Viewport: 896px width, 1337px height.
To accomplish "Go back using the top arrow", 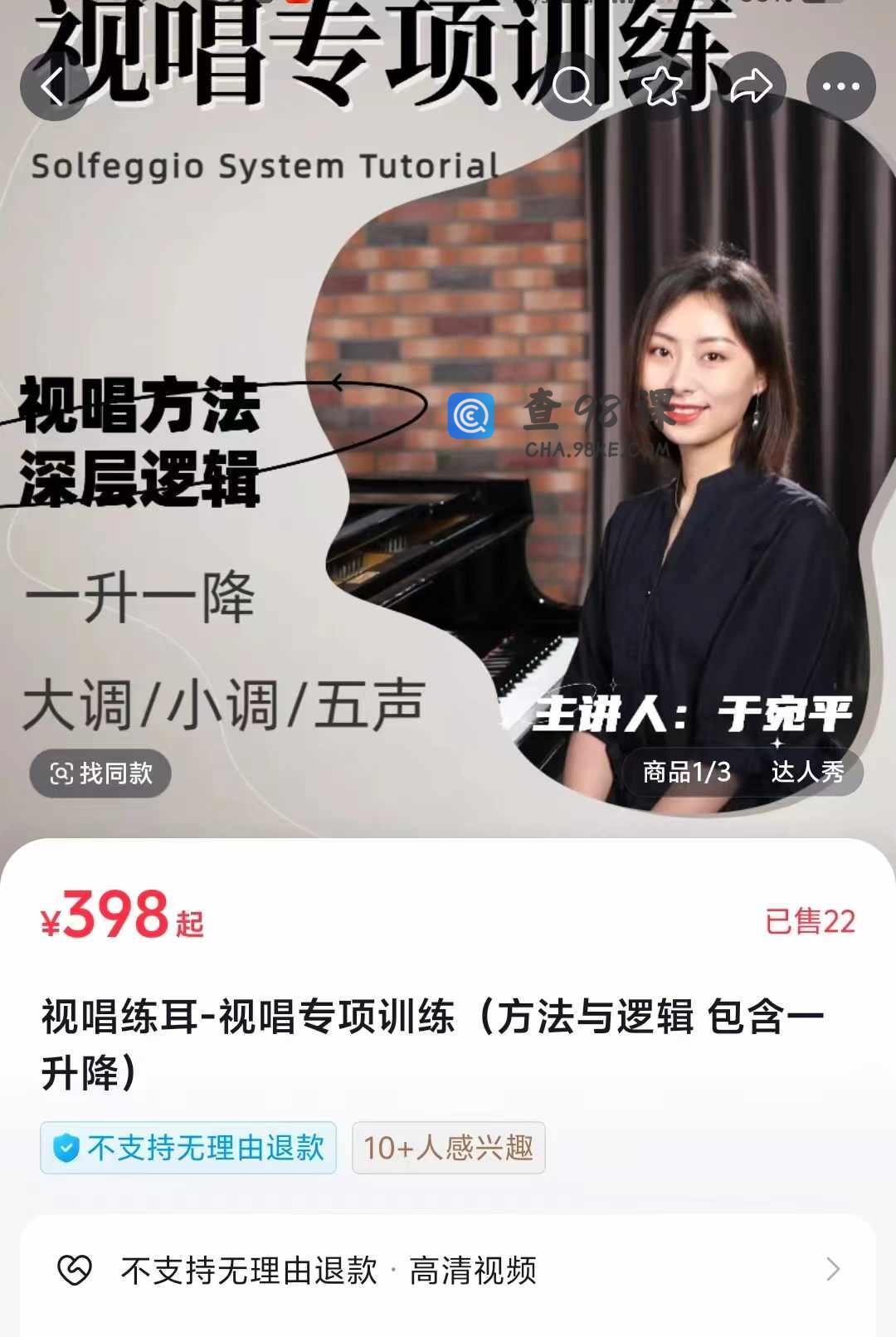I will point(53,86).
